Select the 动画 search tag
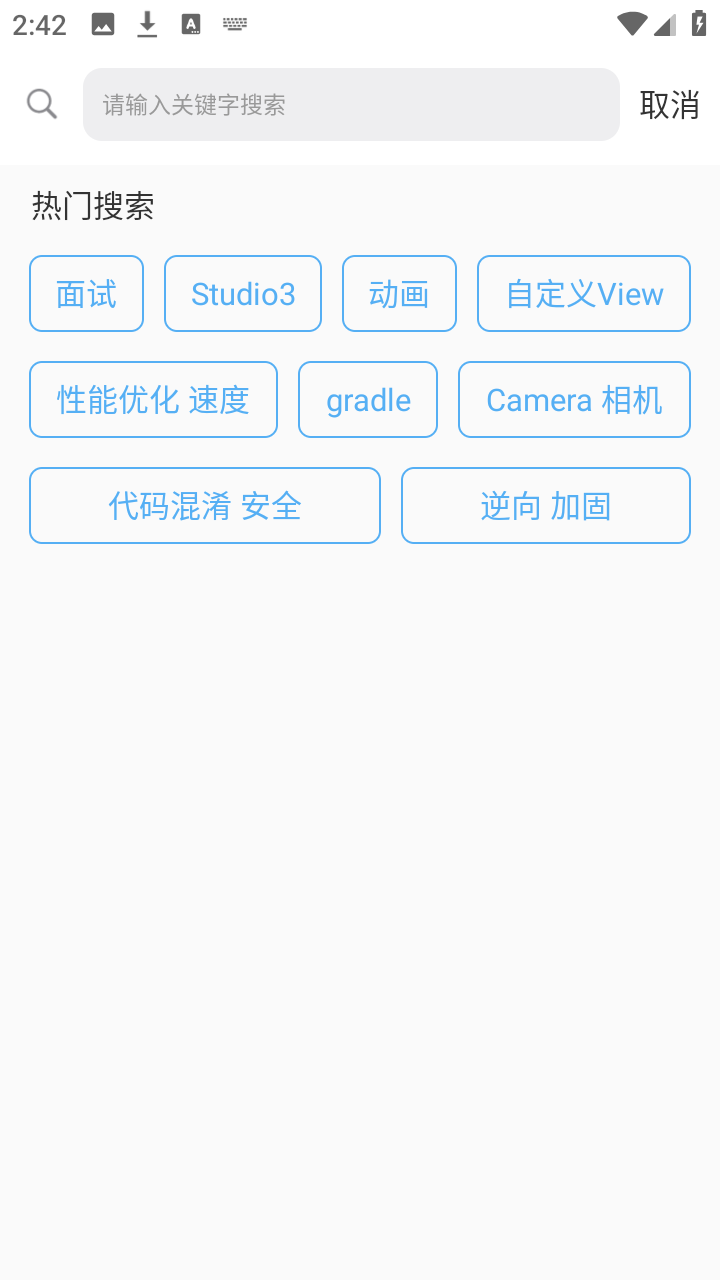 [x=399, y=293]
